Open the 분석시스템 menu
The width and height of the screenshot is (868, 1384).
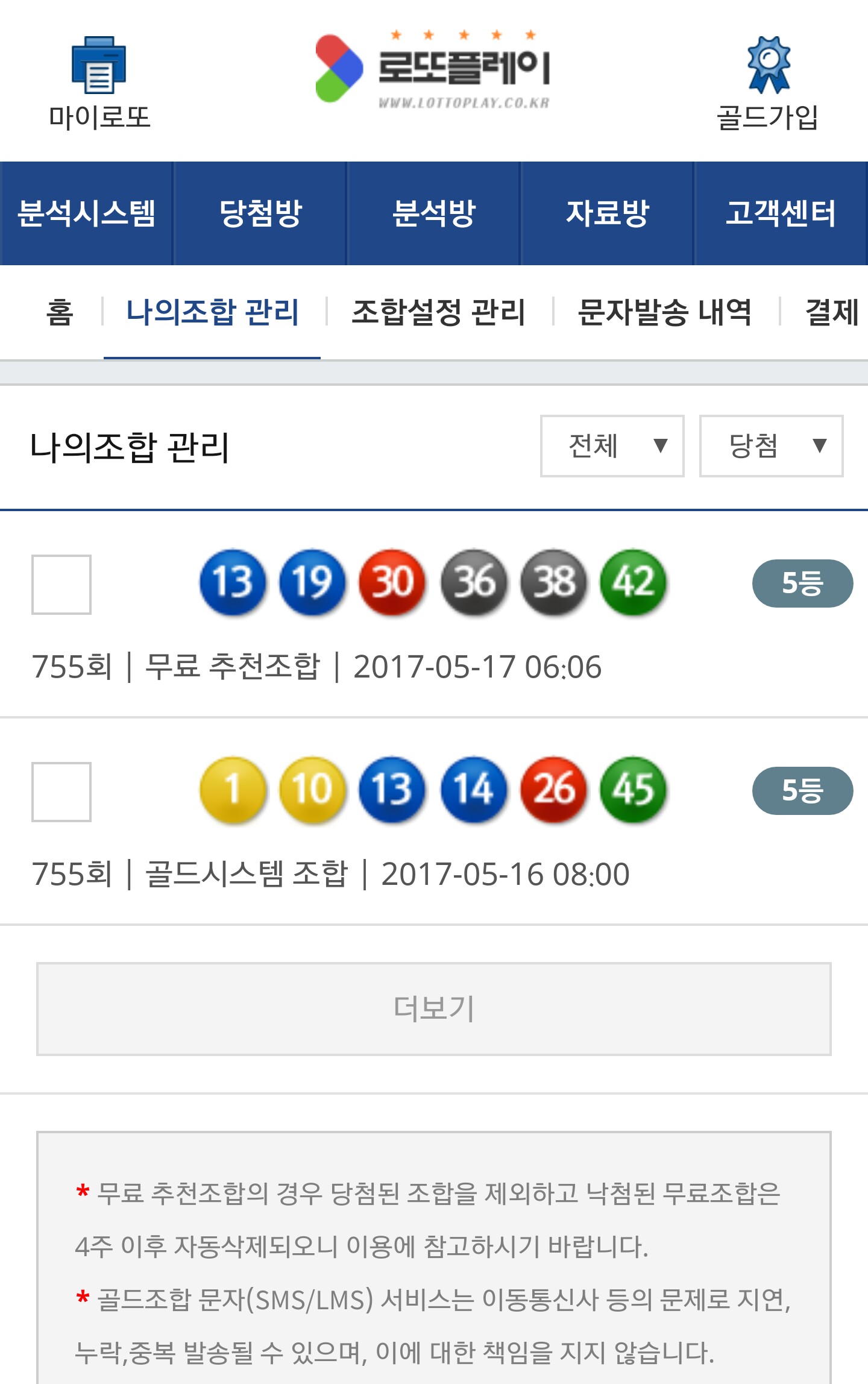coord(87,213)
